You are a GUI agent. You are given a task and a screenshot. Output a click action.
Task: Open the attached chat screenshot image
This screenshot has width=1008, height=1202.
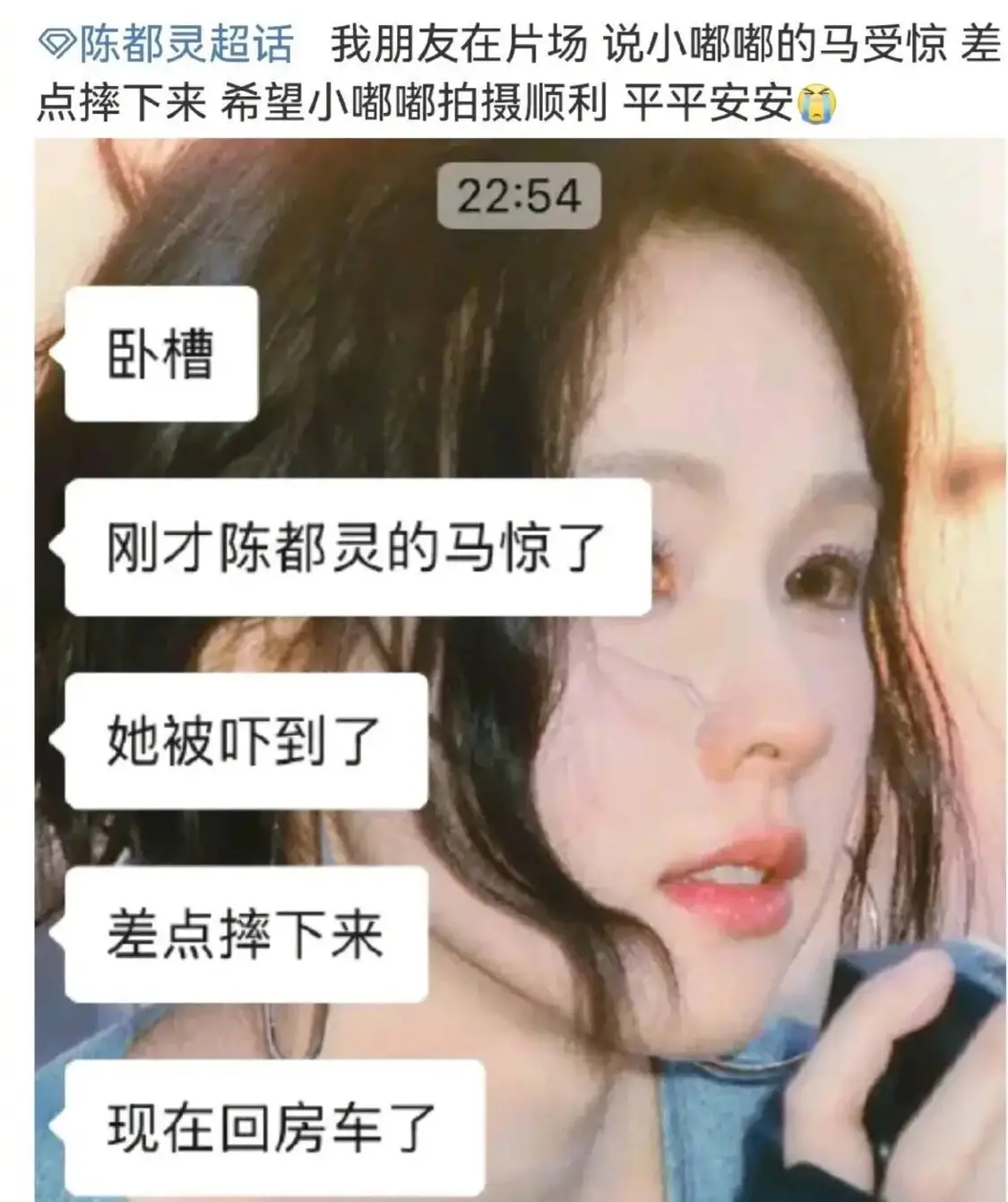tap(520, 668)
